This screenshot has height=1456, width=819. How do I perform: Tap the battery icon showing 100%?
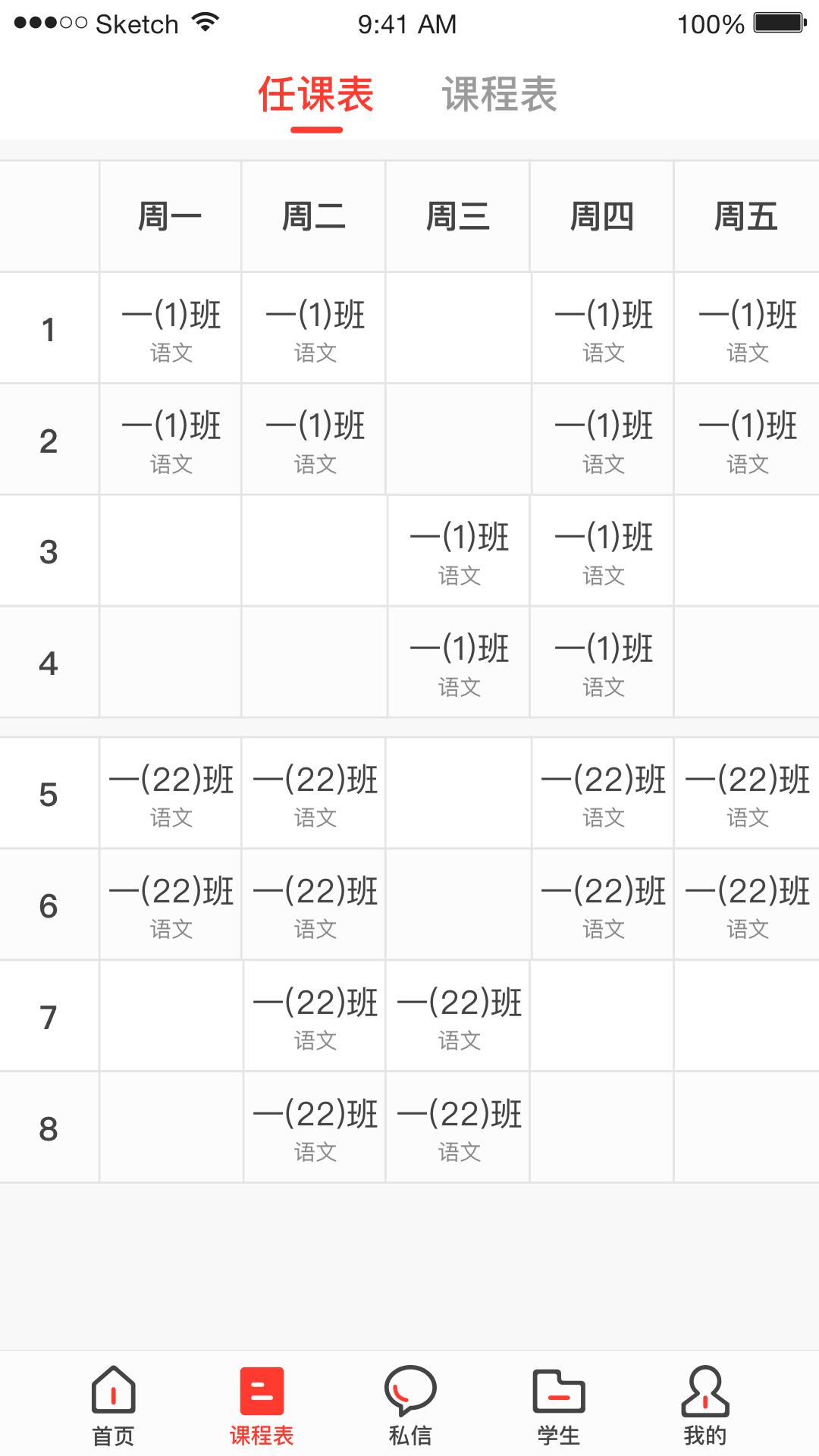pyautogui.click(x=773, y=23)
